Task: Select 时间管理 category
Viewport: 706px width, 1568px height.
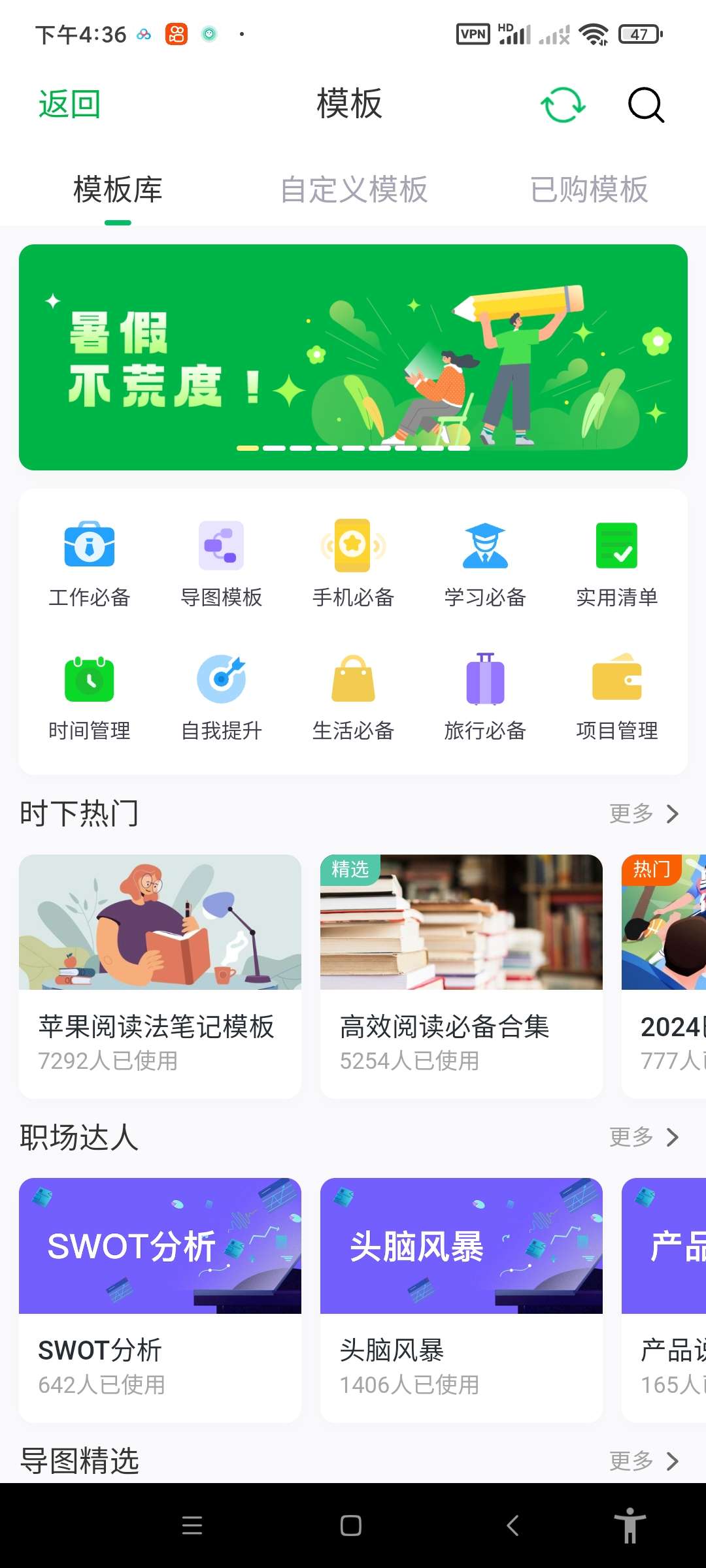Action: pos(90,696)
